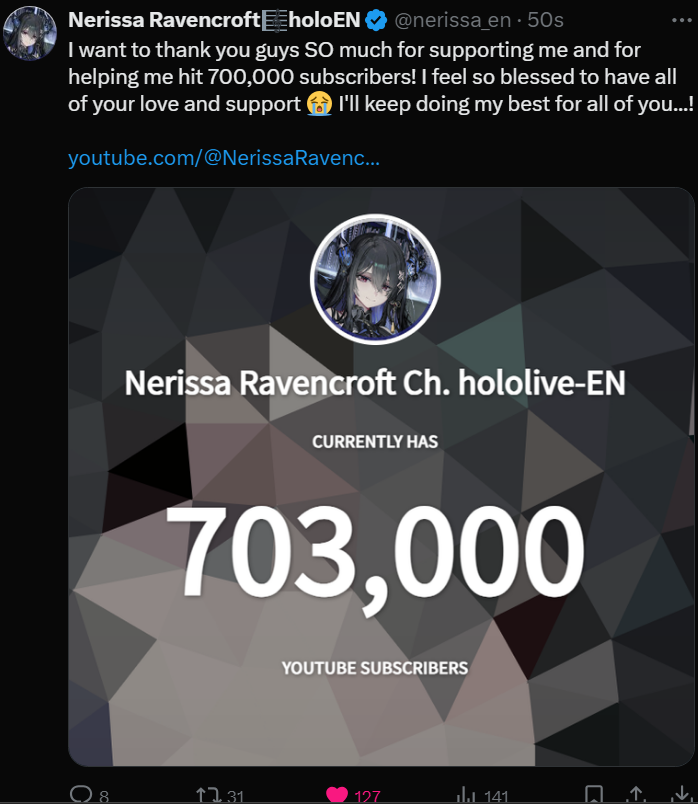Image resolution: width=698 pixels, height=804 pixels.
Task: View the tweet's analytics count
Action: [467, 795]
